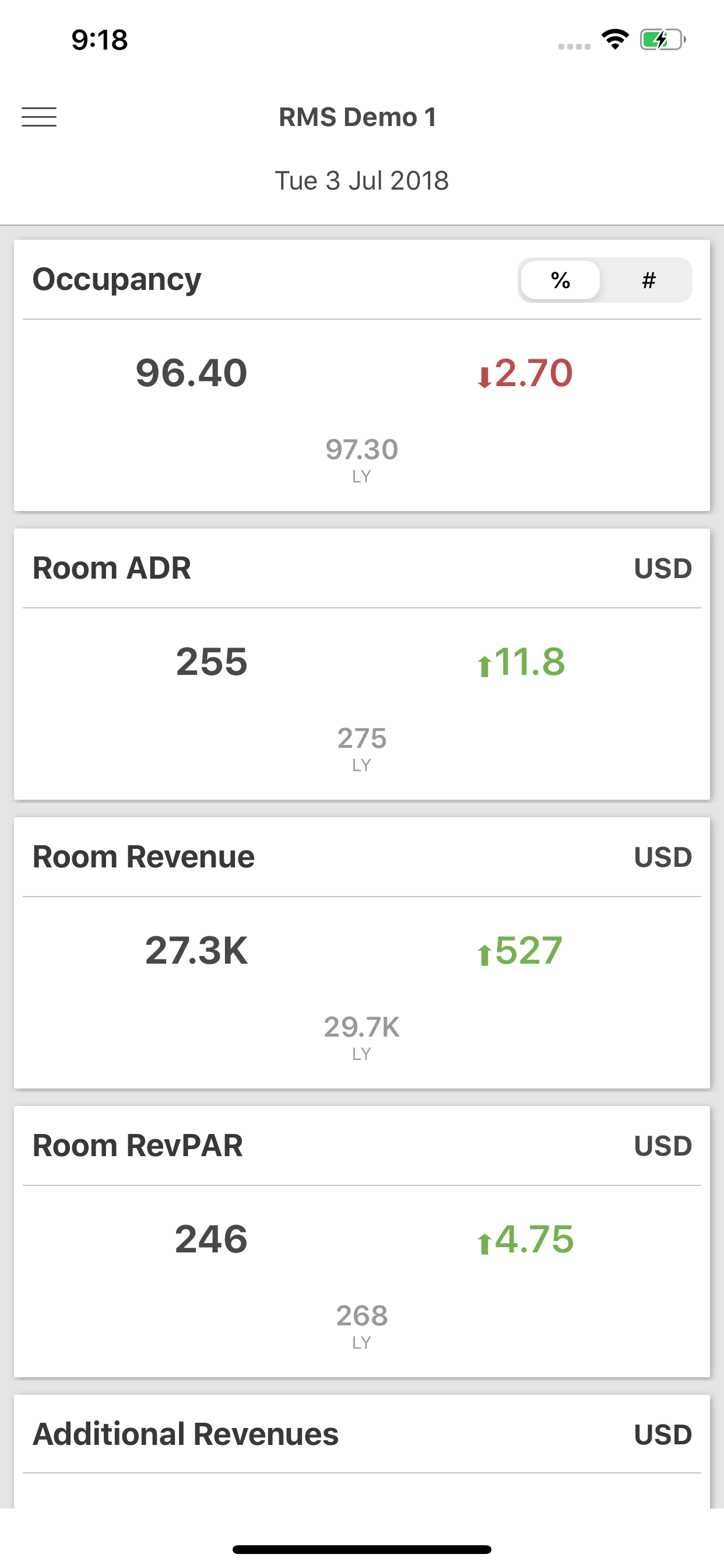Open the hamburger drawer menu
Image resolution: width=724 pixels, height=1568 pixels.
(39, 117)
